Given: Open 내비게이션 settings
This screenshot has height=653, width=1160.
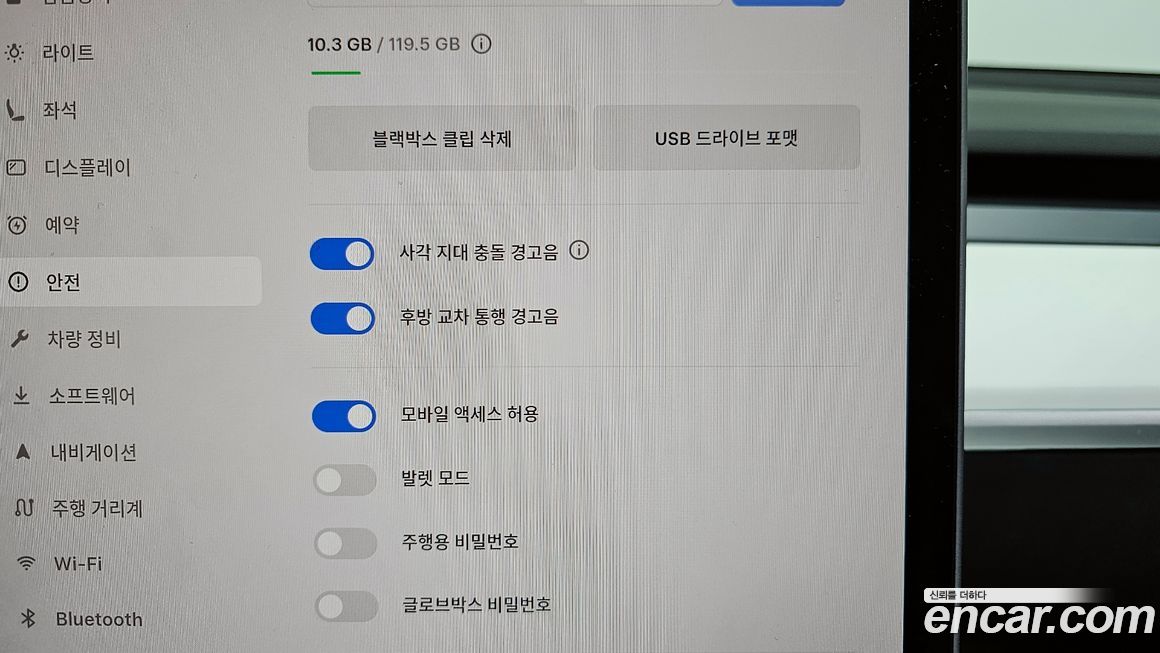Looking at the screenshot, I should pyautogui.click(x=93, y=452).
